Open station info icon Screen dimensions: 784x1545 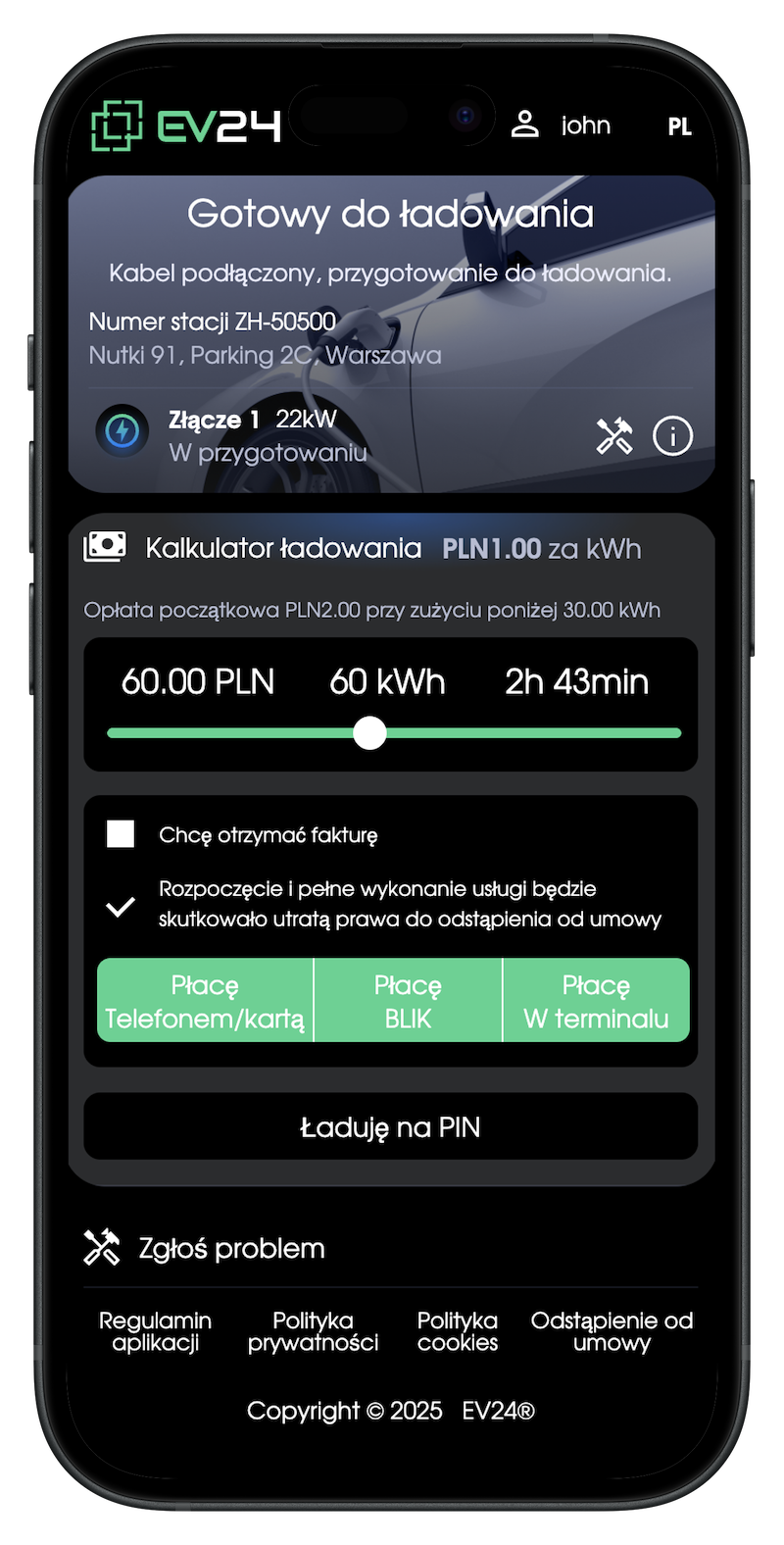coord(672,436)
